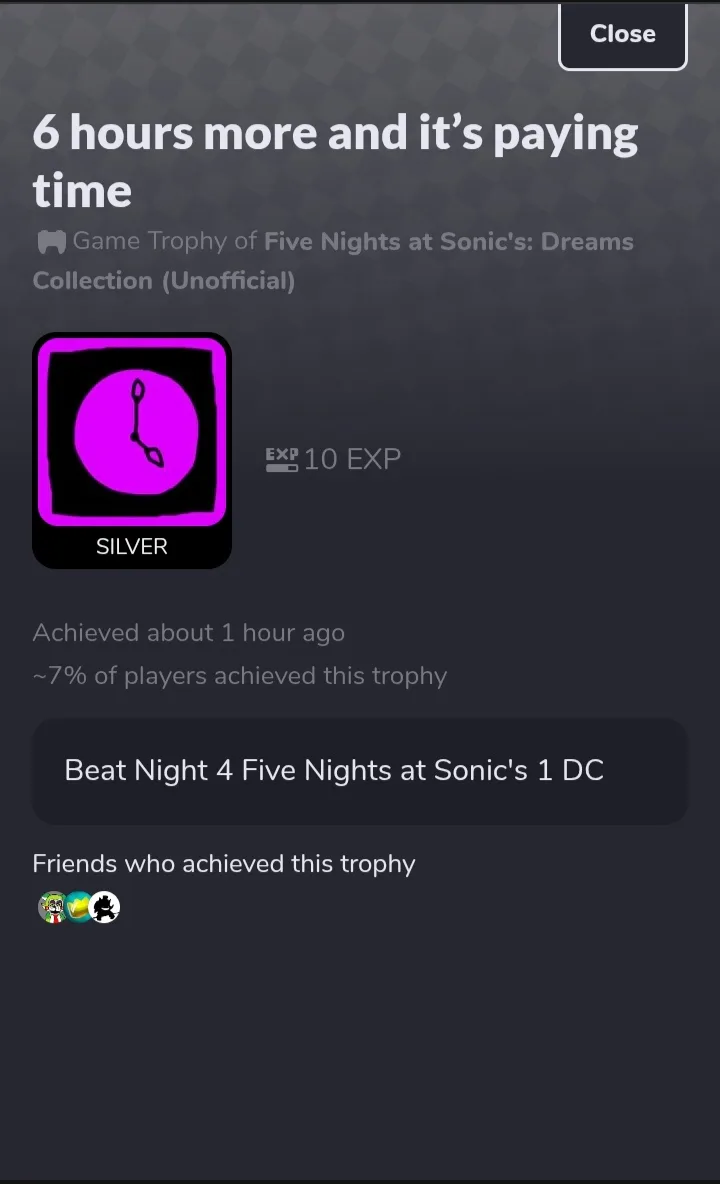The height and width of the screenshot is (1184, 720).
Task: Close the trophy details panel
Action: [x=623, y=35]
